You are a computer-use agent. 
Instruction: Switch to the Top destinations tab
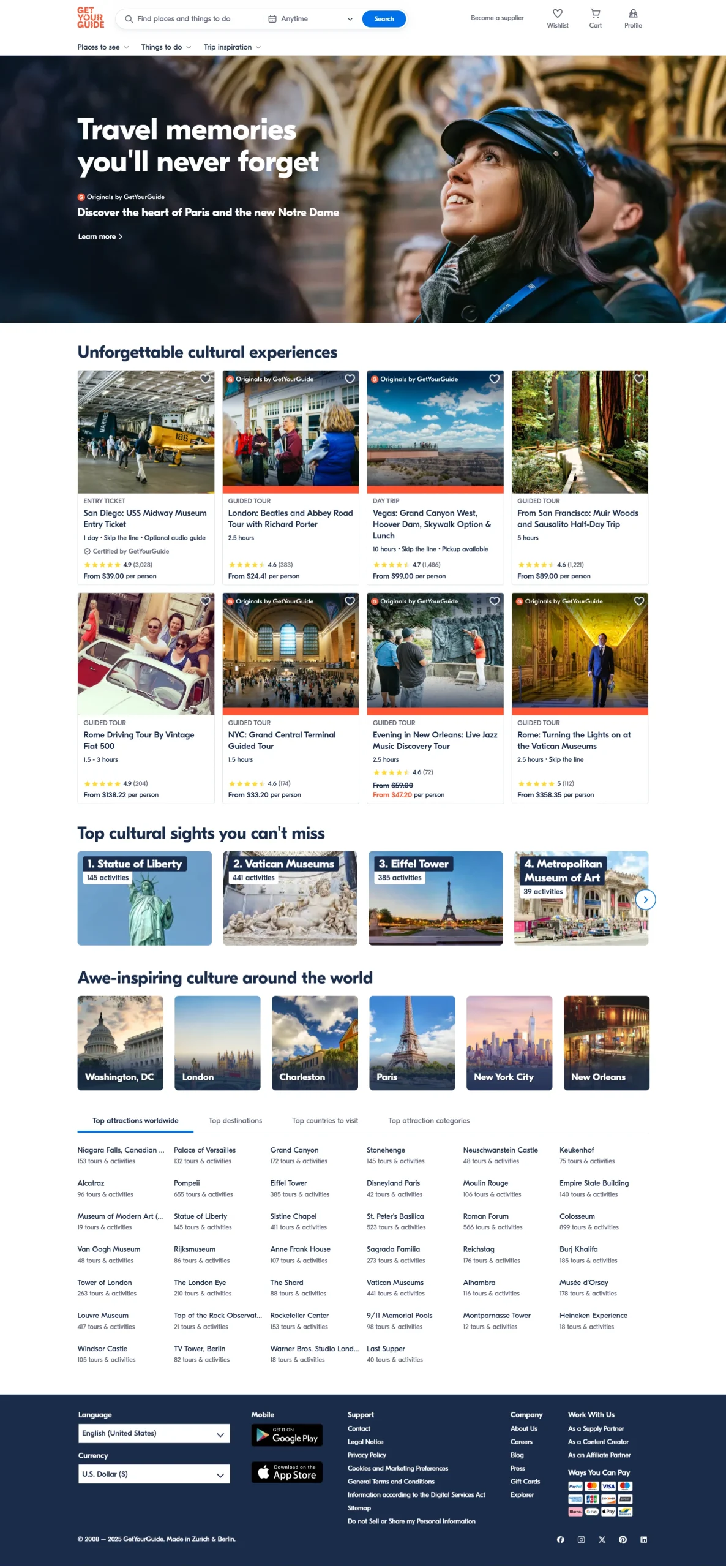(x=235, y=1120)
